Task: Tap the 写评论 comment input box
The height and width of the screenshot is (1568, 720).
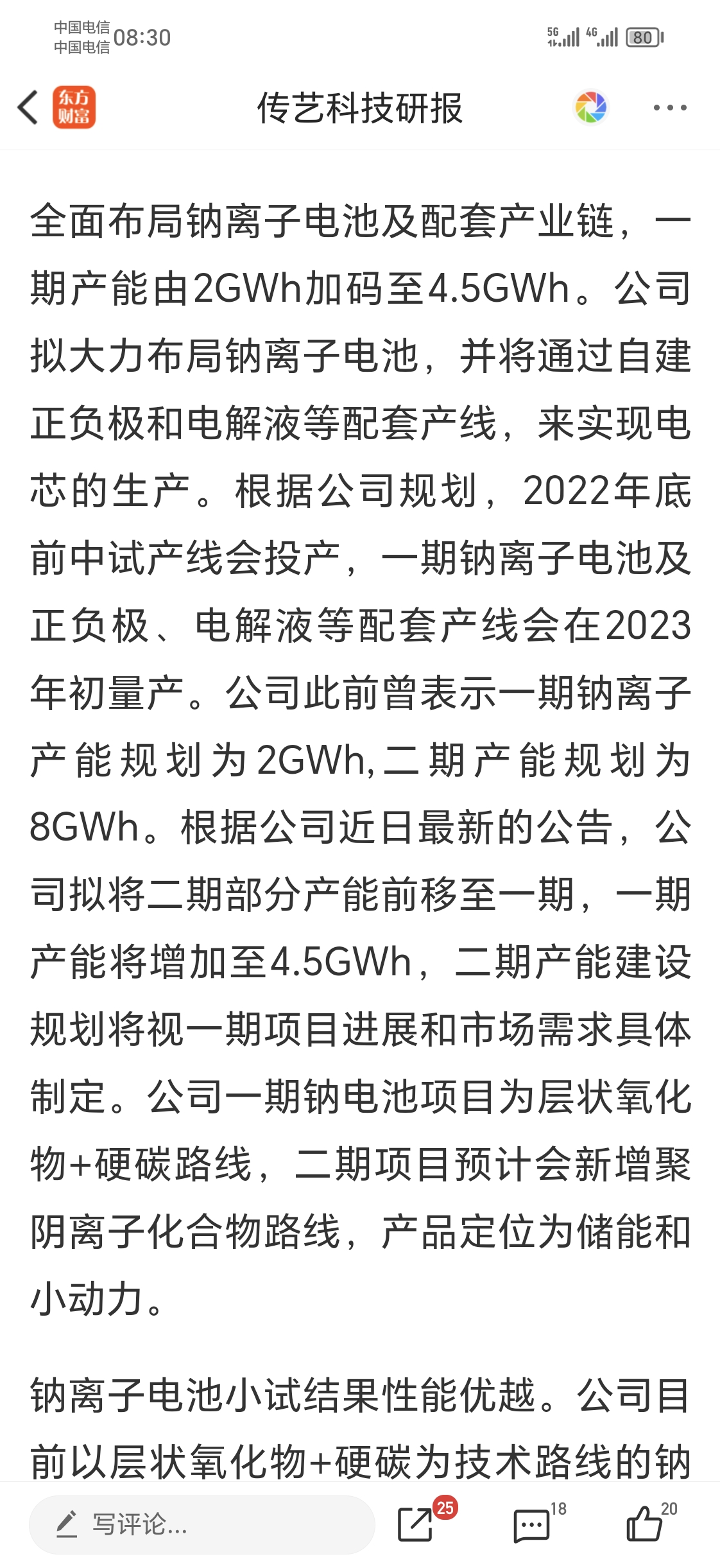Action: point(202,1524)
